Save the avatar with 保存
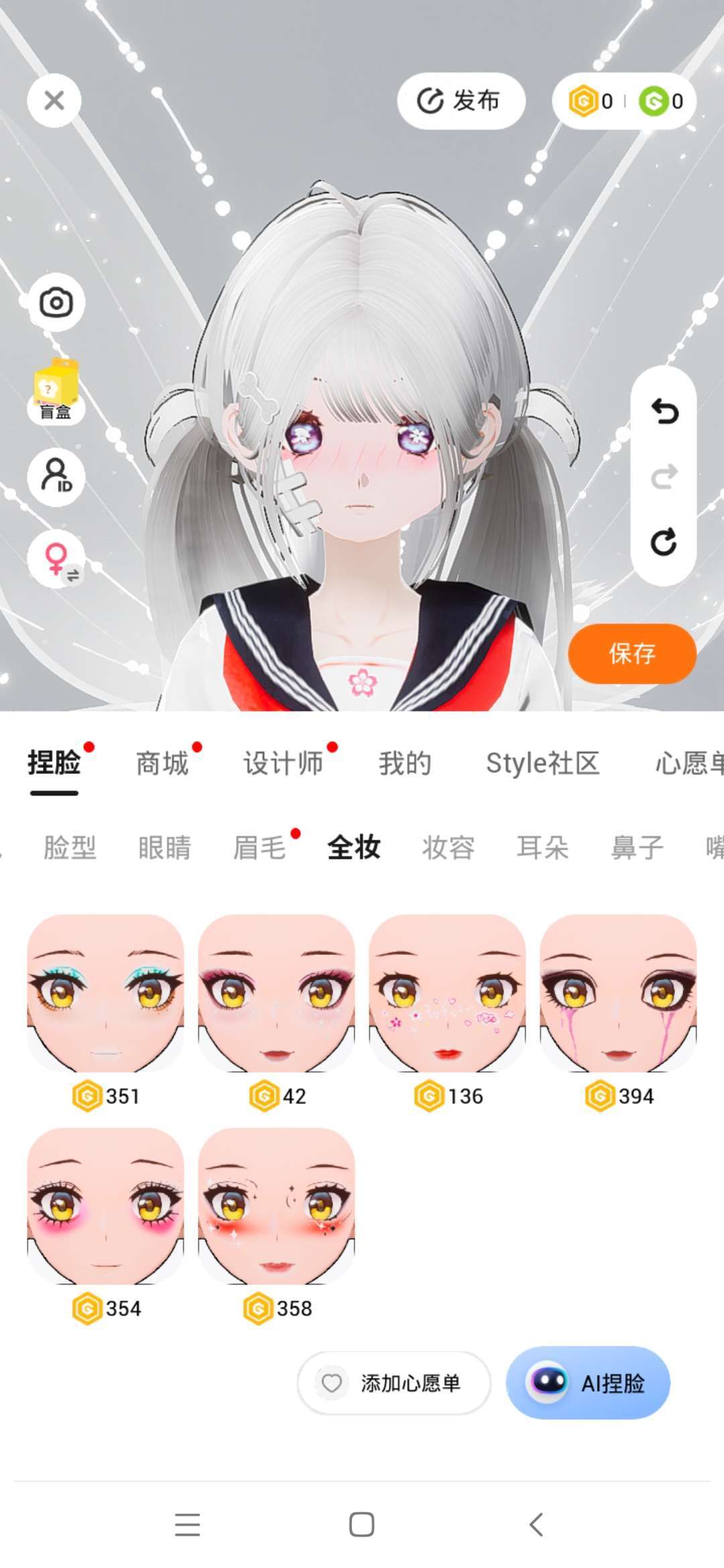 click(631, 653)
